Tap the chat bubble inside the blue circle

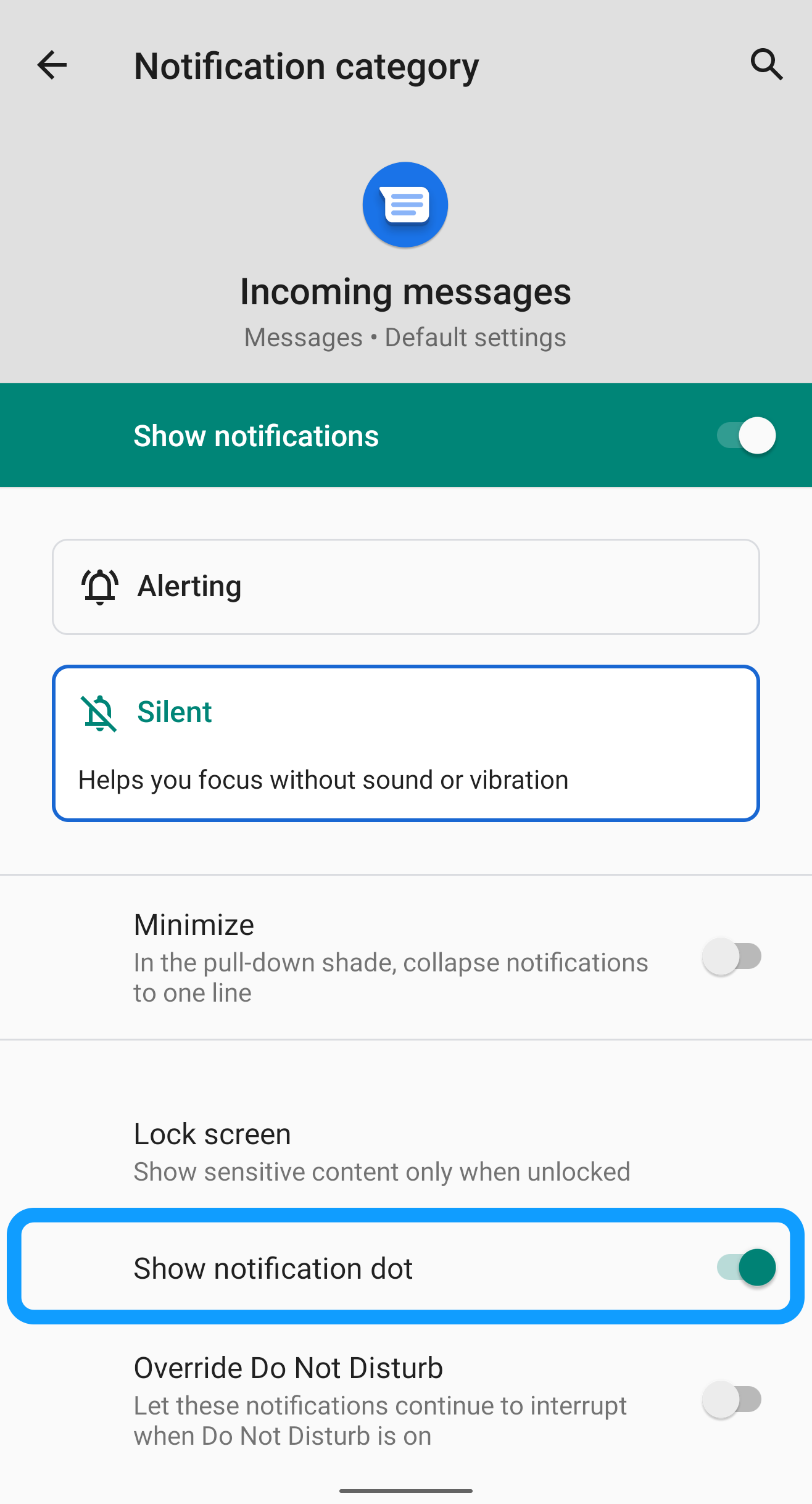(405, 205)
